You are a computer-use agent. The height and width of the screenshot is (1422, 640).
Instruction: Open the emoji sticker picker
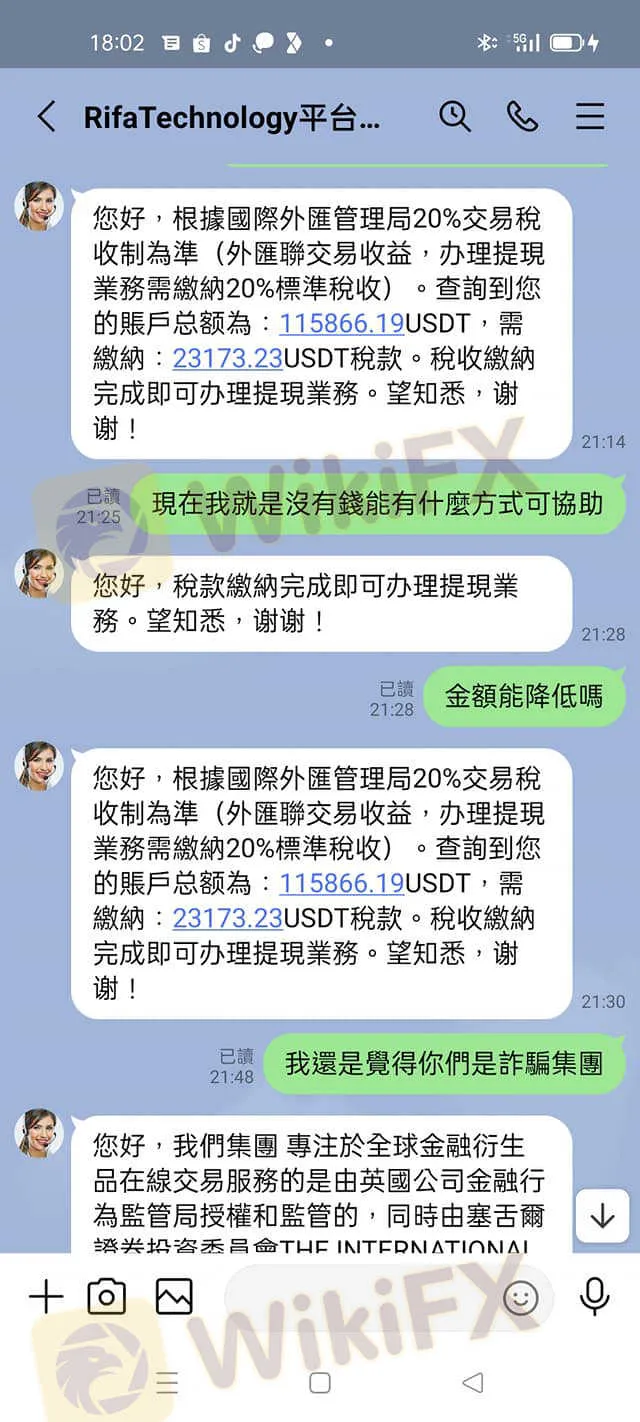pos(520,1298)
